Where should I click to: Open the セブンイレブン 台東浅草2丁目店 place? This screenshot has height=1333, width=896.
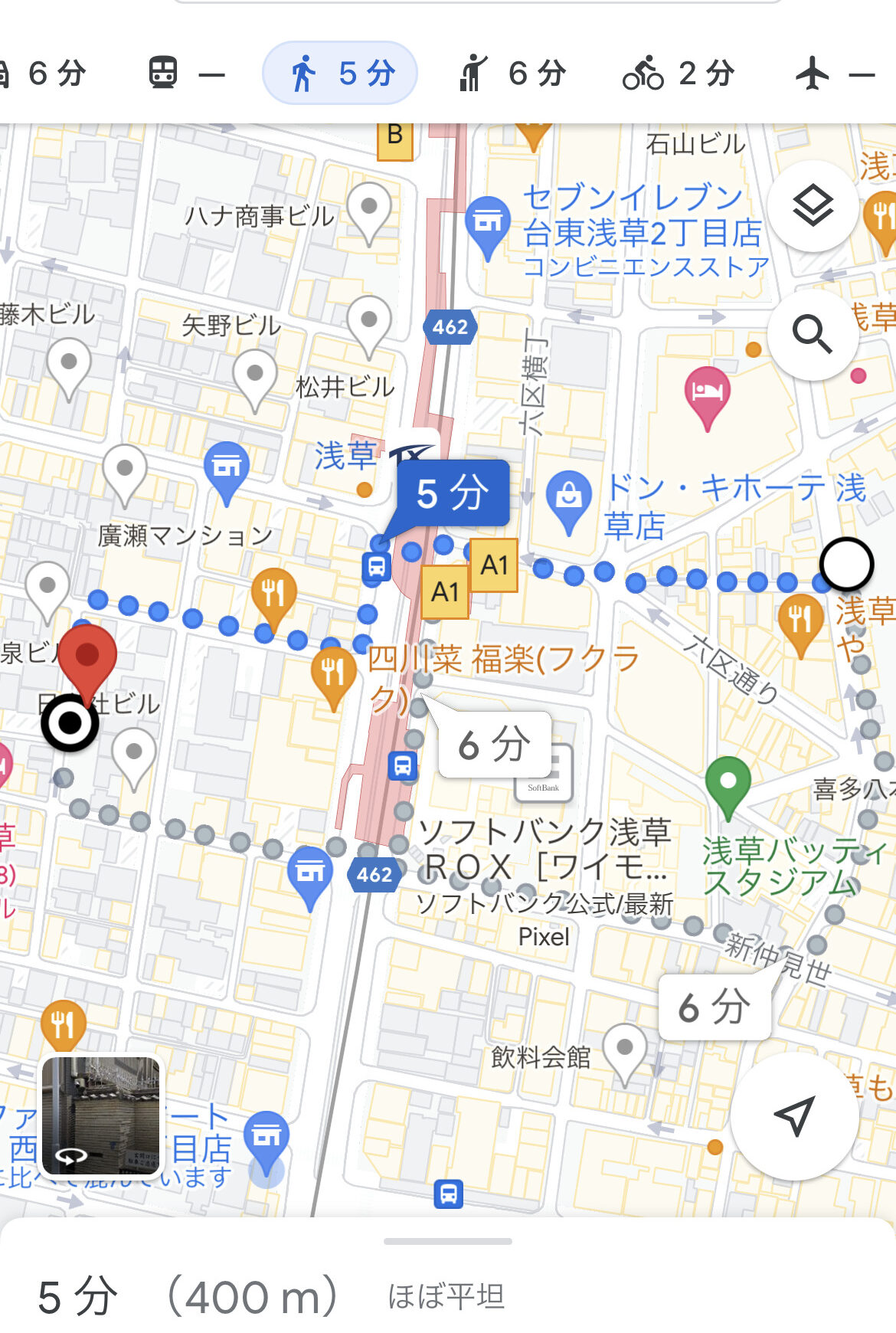pos(488,224)
